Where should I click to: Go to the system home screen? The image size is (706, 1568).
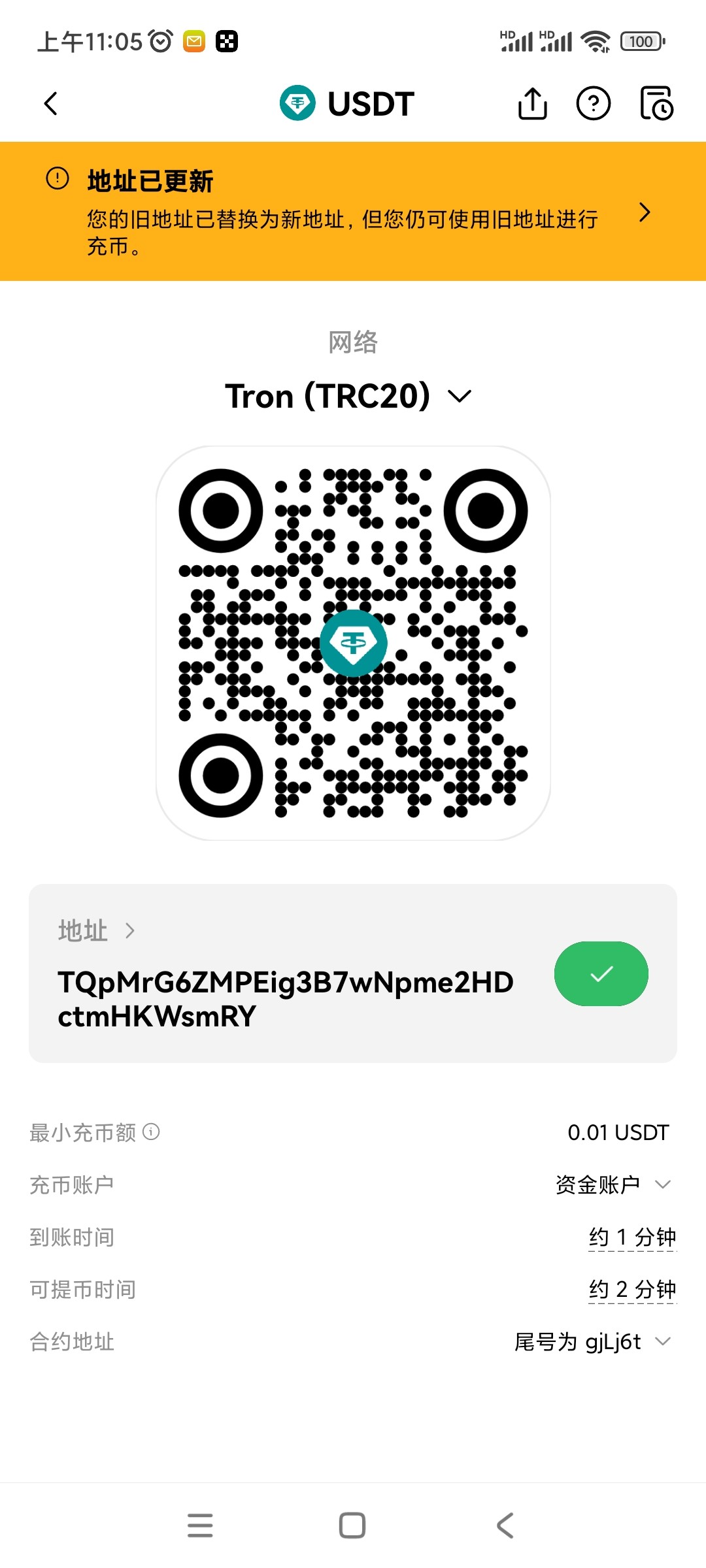(x=352, y=1526)
